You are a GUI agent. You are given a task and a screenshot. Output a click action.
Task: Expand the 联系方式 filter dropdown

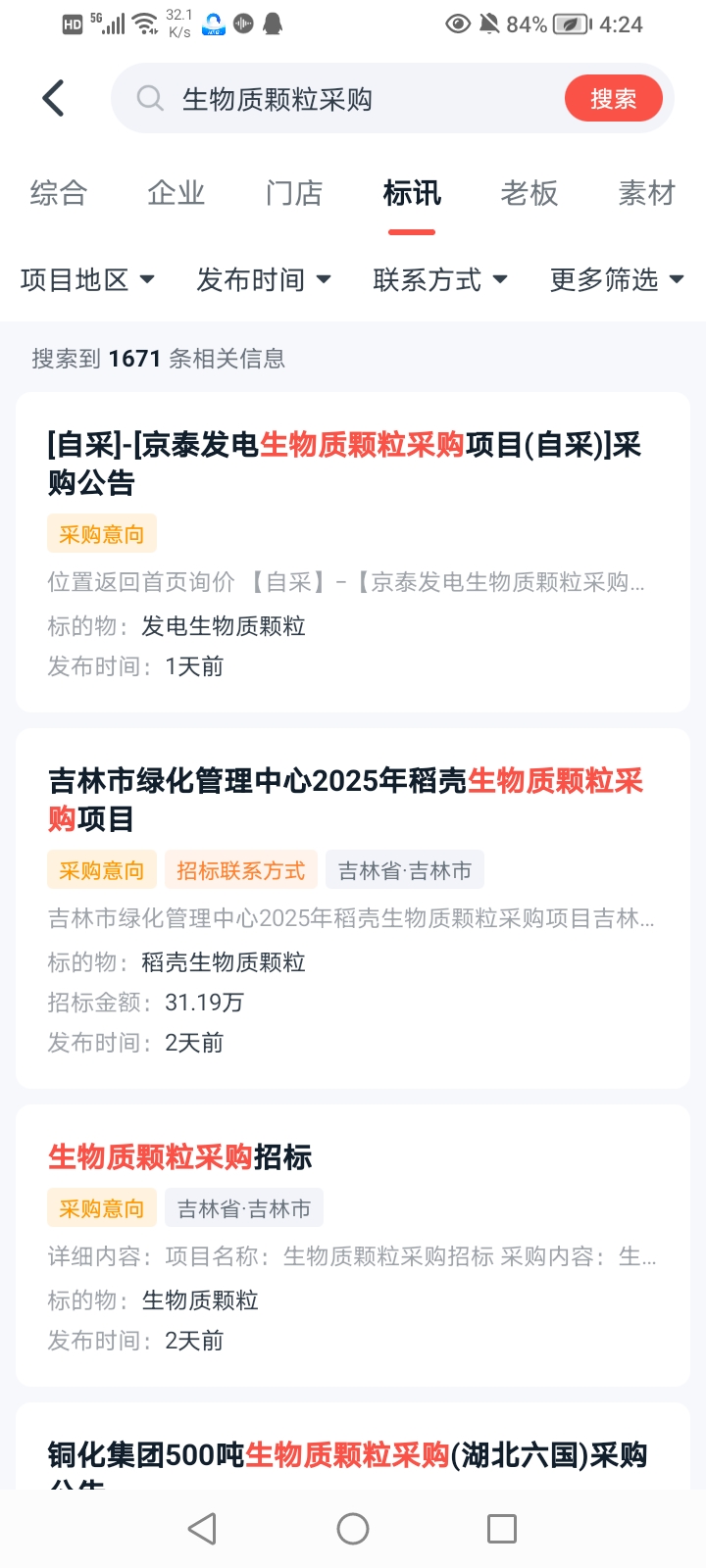coord(440,280)
